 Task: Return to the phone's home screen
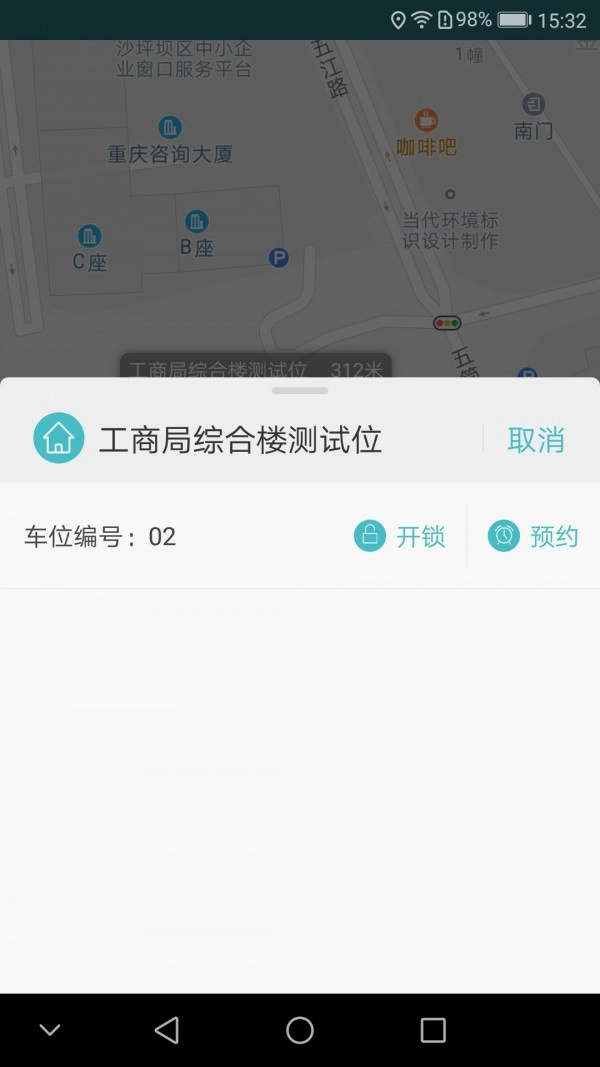[x=300, y=1030]
